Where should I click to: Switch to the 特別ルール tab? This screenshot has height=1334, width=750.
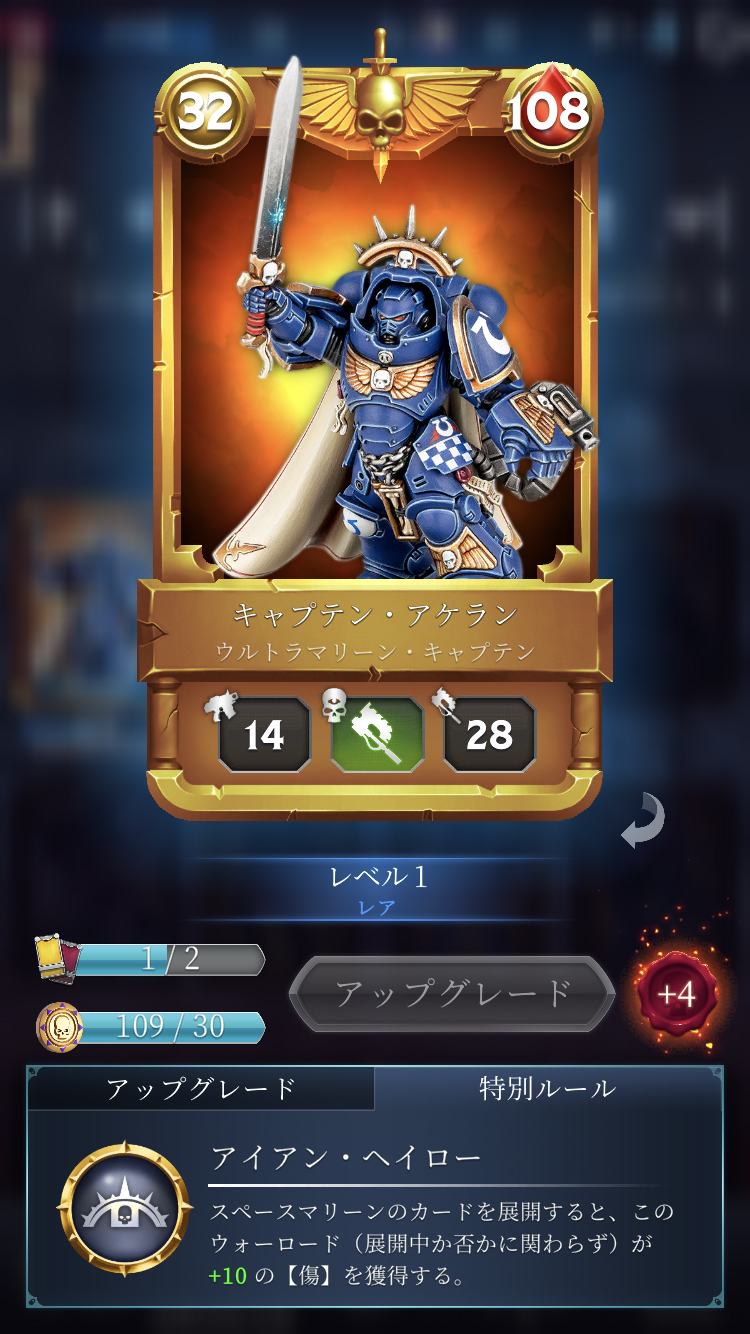(x=547, y=1088)
